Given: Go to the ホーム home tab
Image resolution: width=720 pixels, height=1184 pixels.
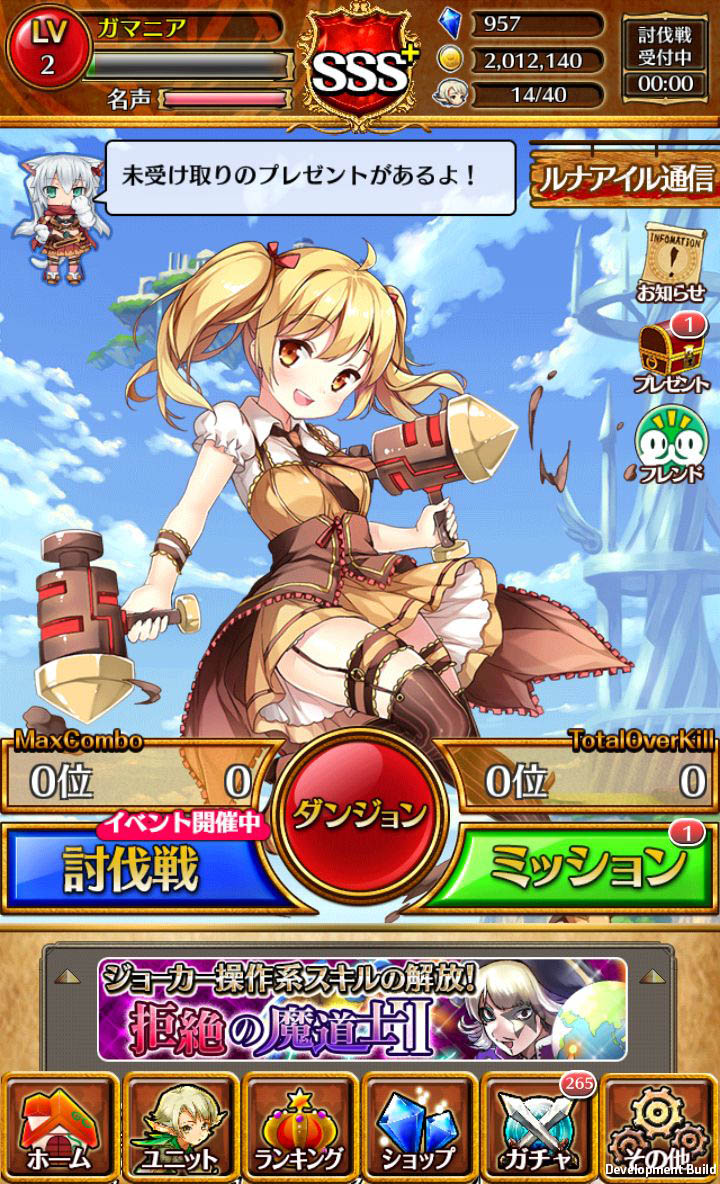Looking at the screenshot, I should pos(59,1127).
